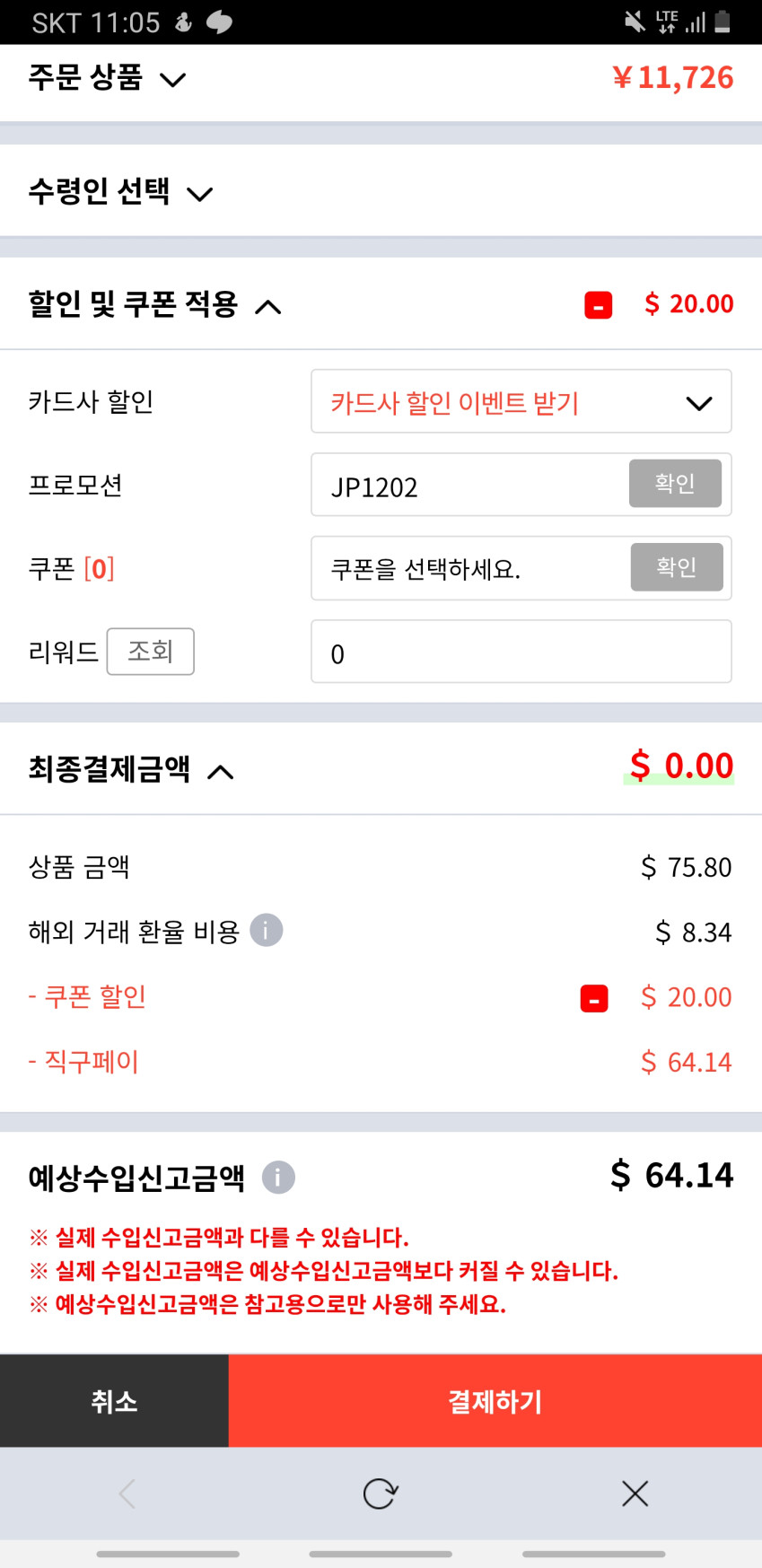
Task: Check reward balance with 조회
Action: pyautogui.click(x=150, y=652)
